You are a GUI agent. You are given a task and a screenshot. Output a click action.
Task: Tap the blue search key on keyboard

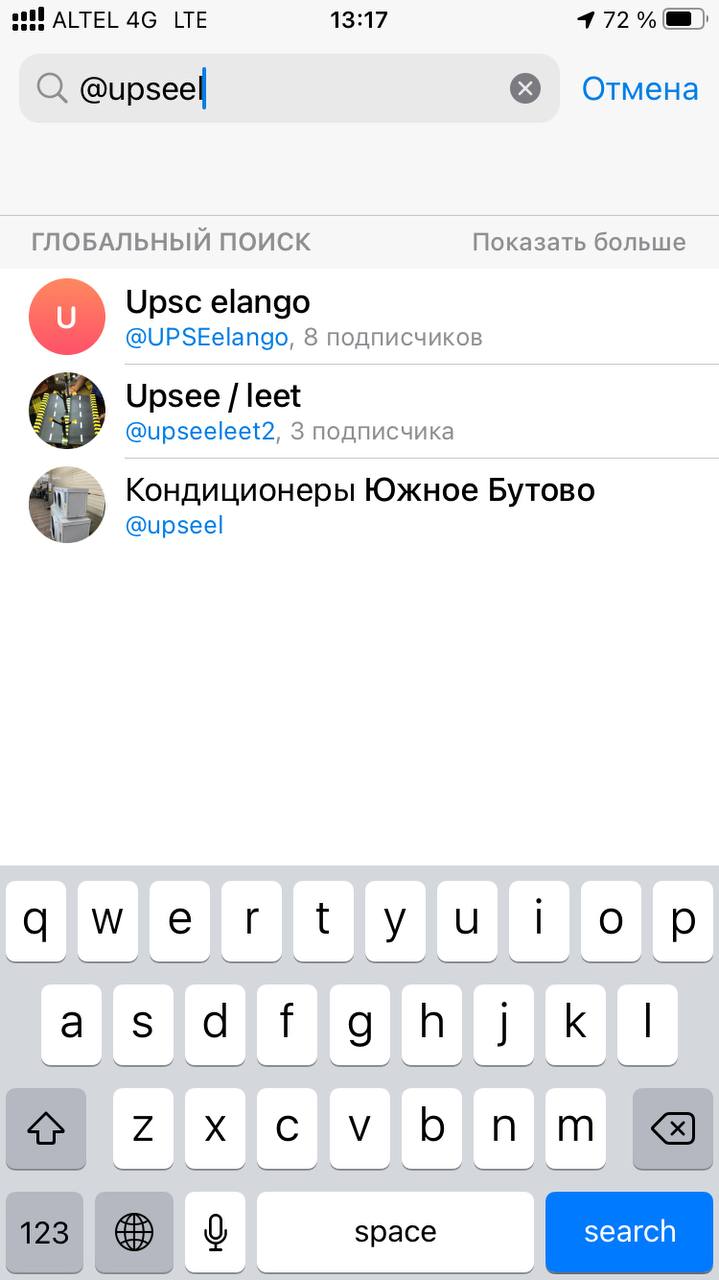point(629,1231)
